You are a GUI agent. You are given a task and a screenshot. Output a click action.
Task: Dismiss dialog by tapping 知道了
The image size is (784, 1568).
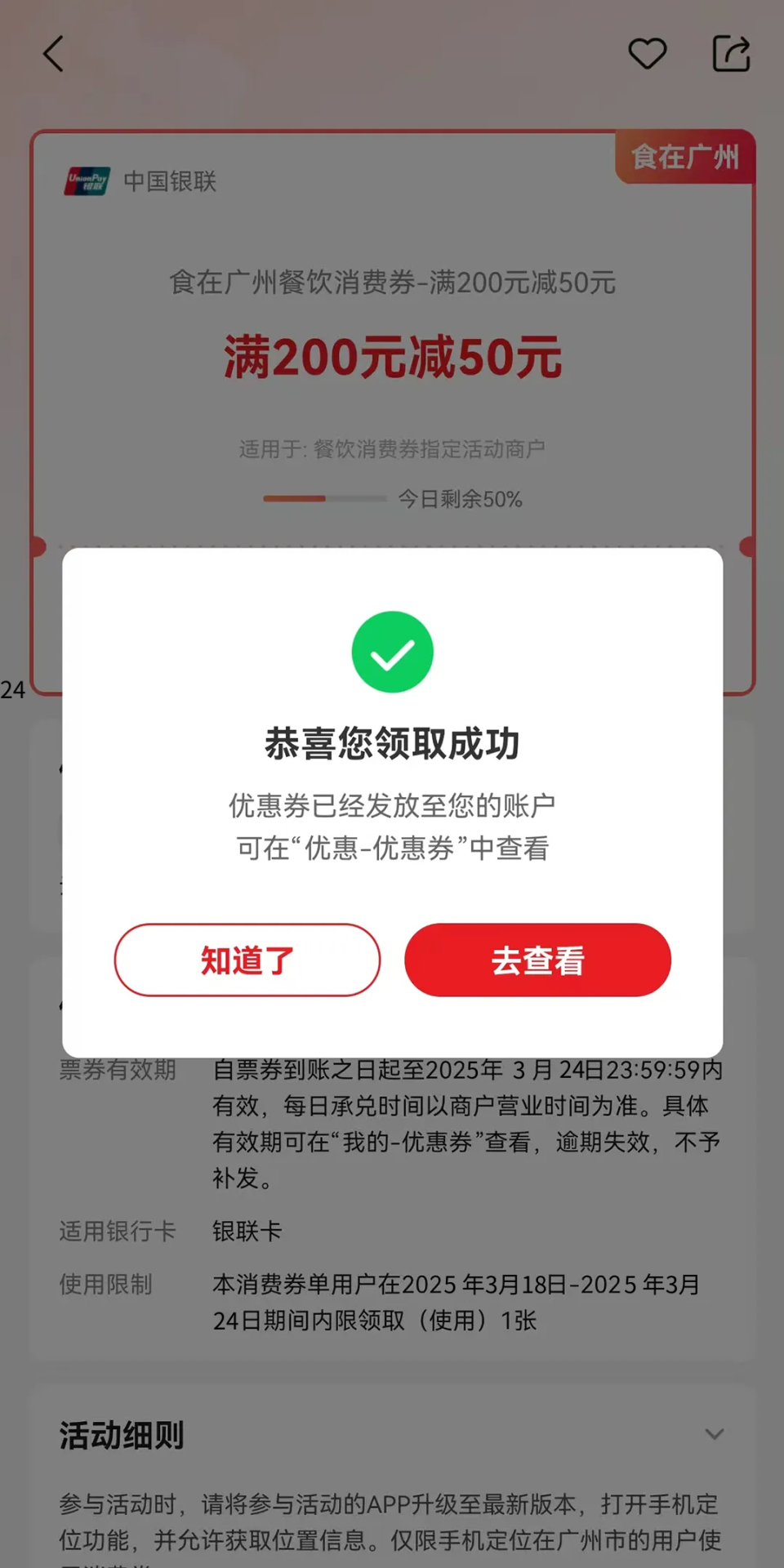click(246, 960)
